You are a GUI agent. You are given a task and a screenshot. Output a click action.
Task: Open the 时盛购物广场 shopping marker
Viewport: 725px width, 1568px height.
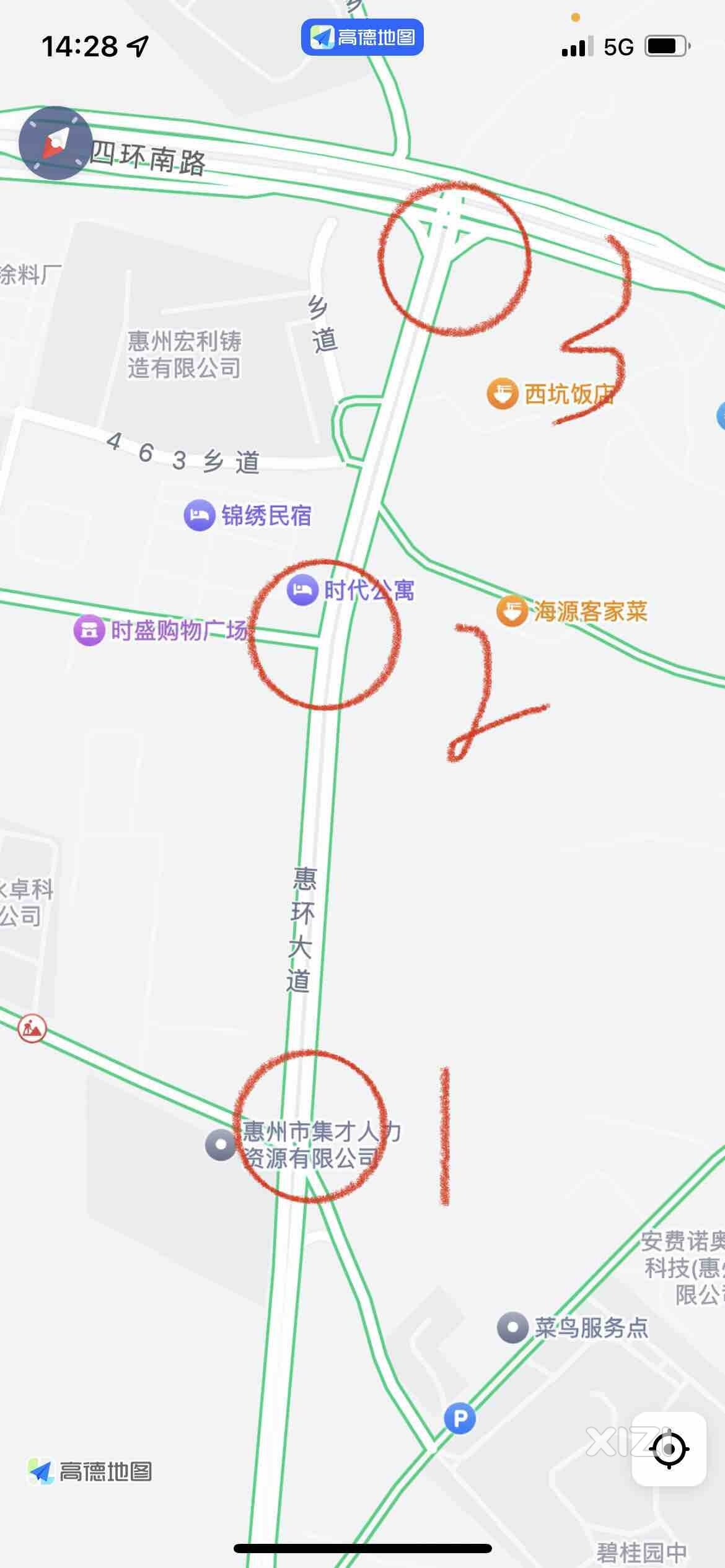tap(89, 630)
